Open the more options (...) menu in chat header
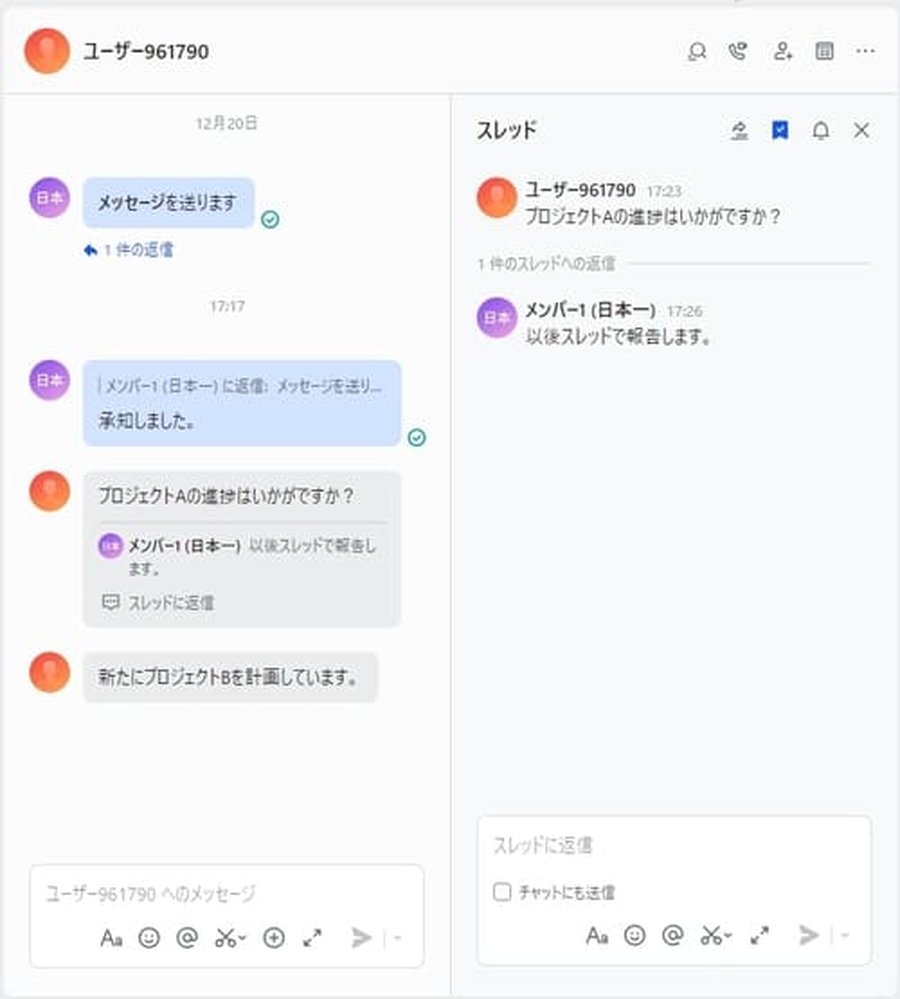Screen dimensions: 900x999 pos(865,50)
